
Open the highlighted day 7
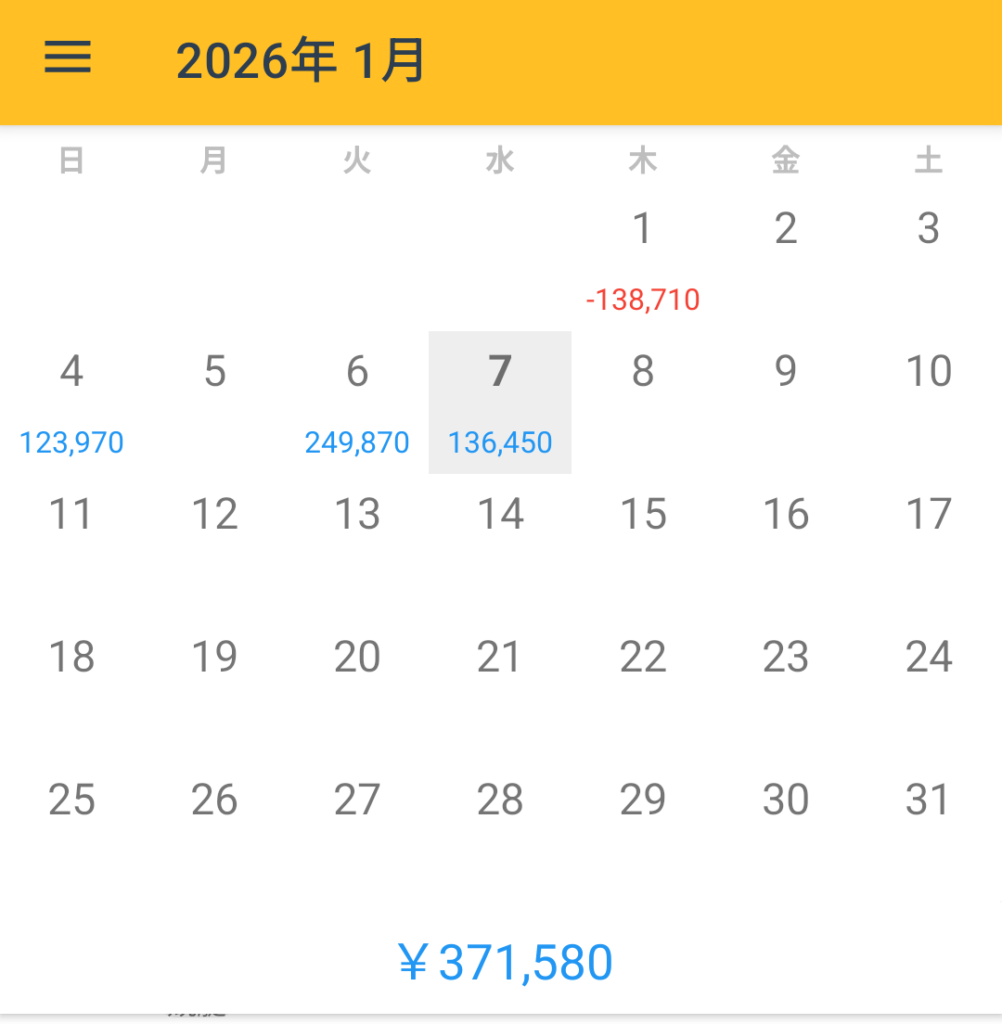(500, 402)
